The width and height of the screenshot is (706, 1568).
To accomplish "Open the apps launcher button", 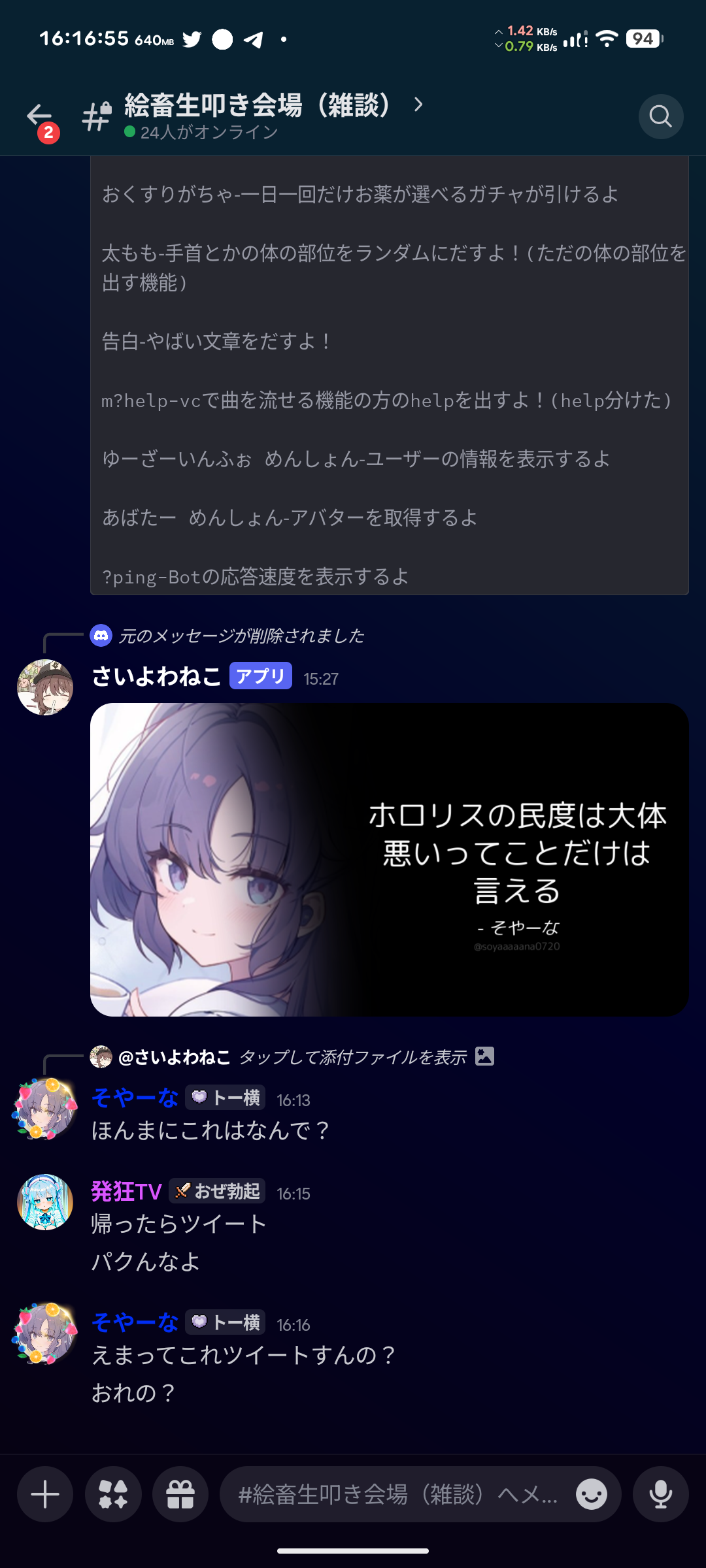I will [113, 1494].
